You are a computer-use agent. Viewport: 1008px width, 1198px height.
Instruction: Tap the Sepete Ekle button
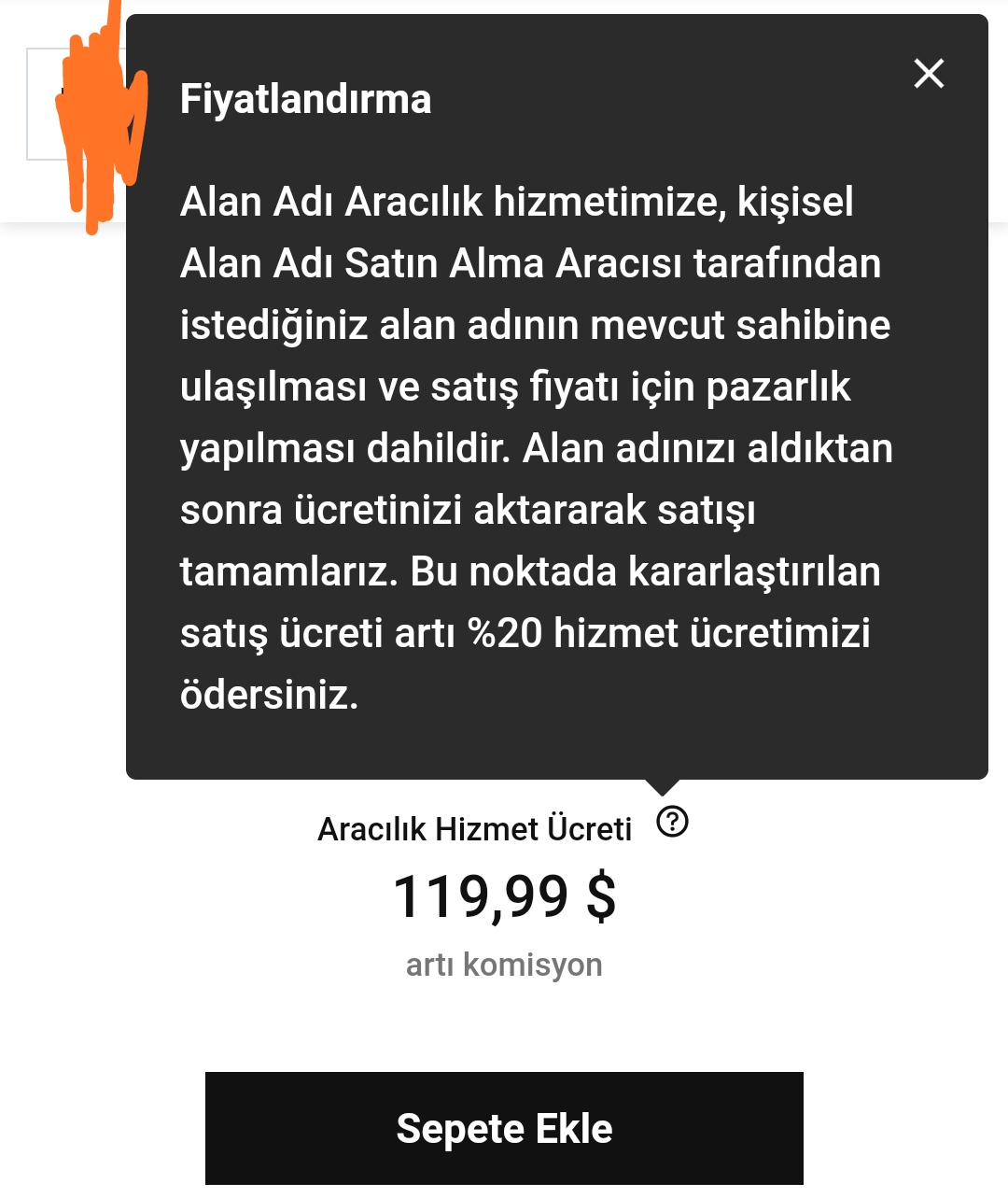504,1128
